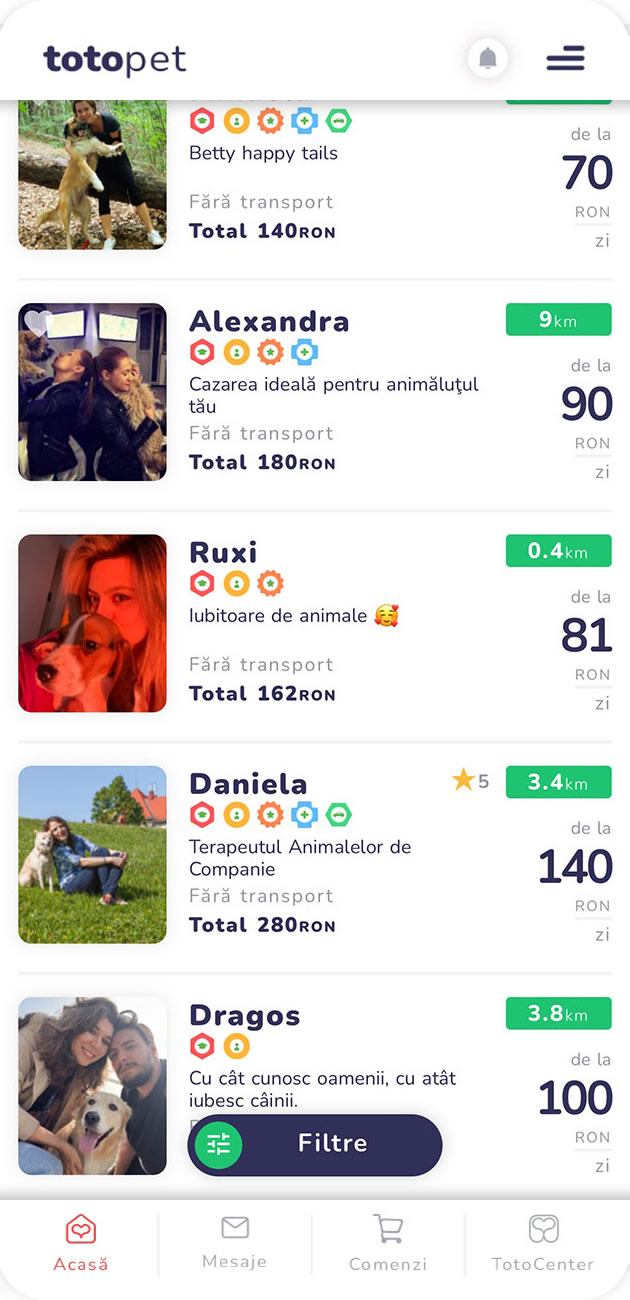Open the Filtre filter button
The image size is (630, 1300).
click(315, 1144)
